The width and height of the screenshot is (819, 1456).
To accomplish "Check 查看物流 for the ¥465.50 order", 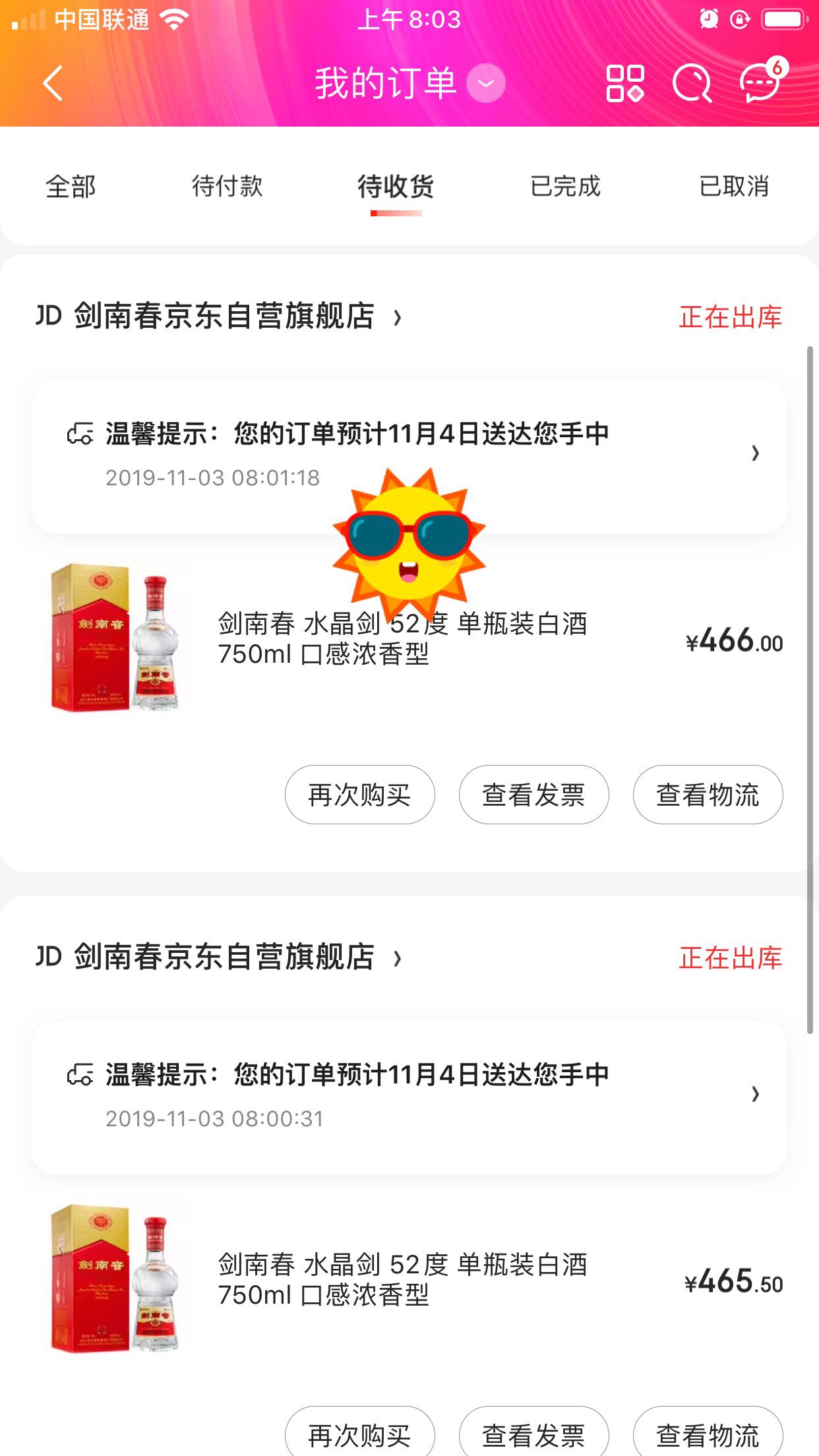I will (x=708, y=1434).
